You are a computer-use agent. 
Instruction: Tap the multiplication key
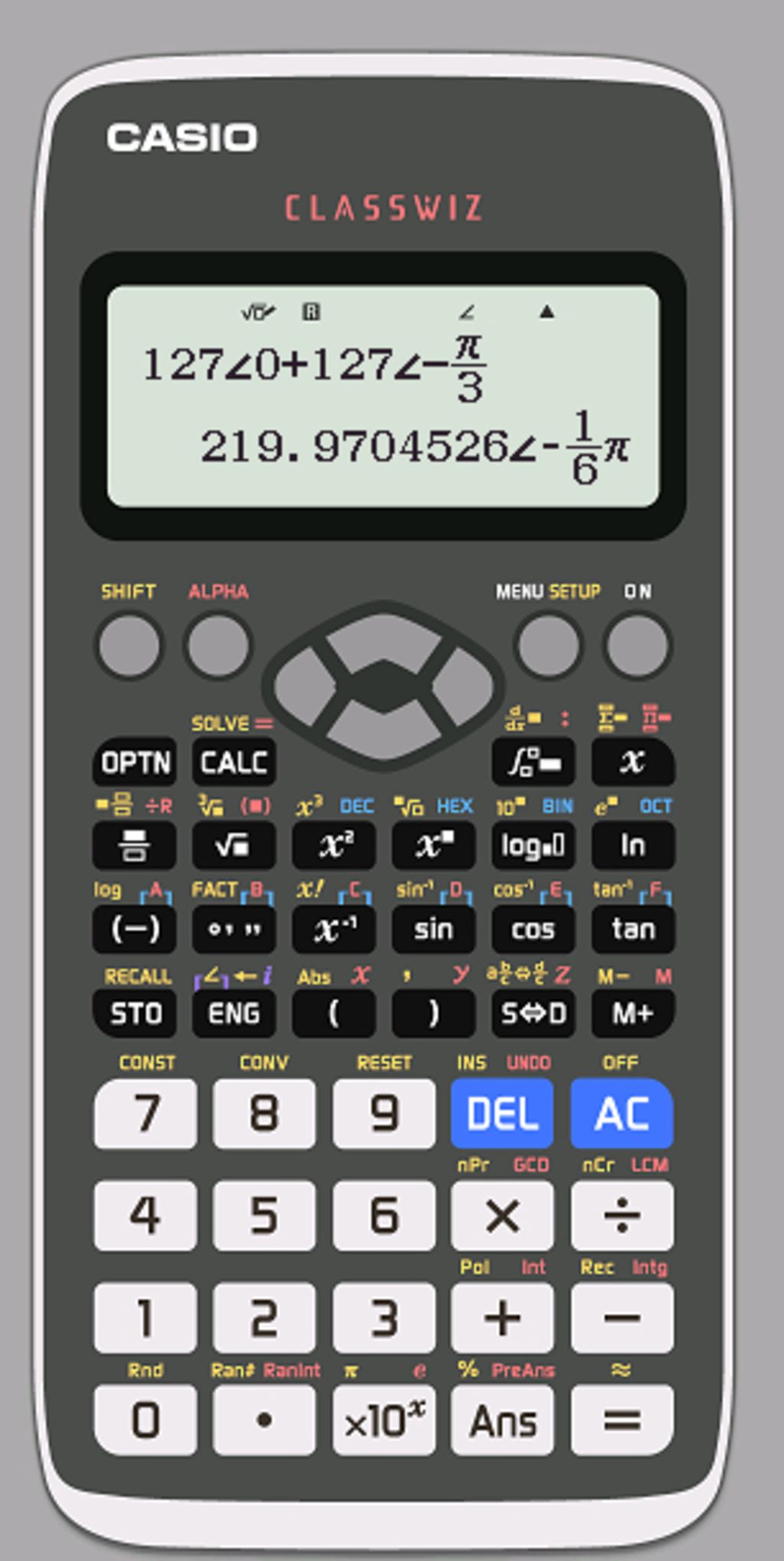[x=502, y=1216]
